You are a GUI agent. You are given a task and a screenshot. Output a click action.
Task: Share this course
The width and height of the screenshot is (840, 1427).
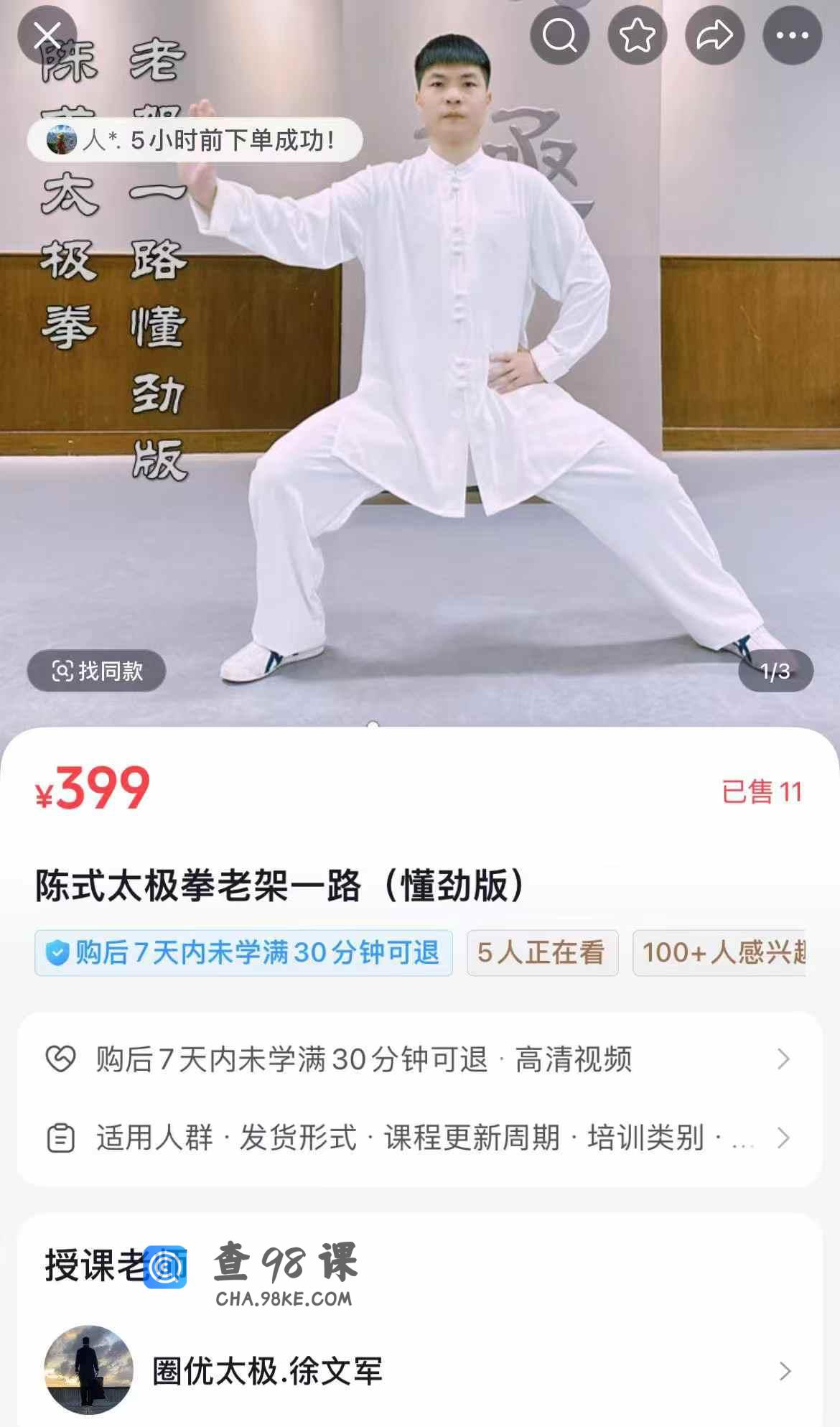point(714,35)
